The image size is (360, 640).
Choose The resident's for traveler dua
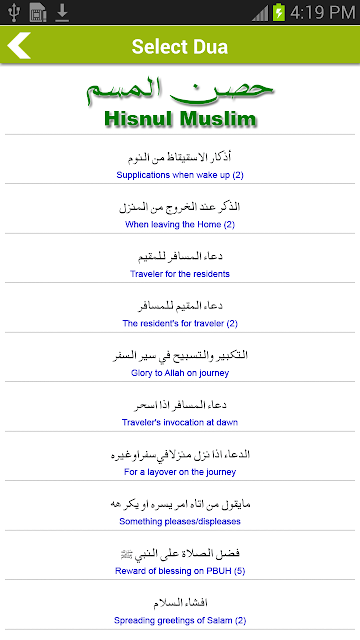[180, 308]
